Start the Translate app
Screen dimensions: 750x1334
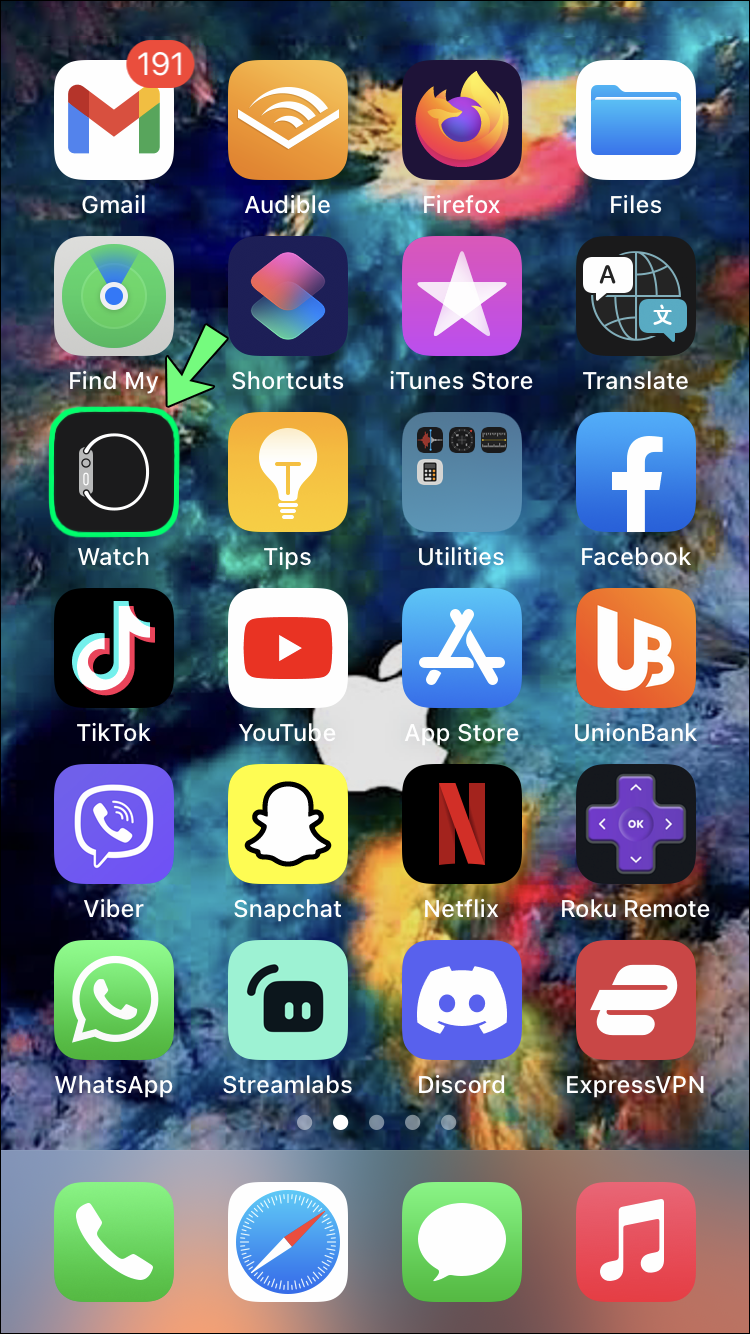coord(635,296)
